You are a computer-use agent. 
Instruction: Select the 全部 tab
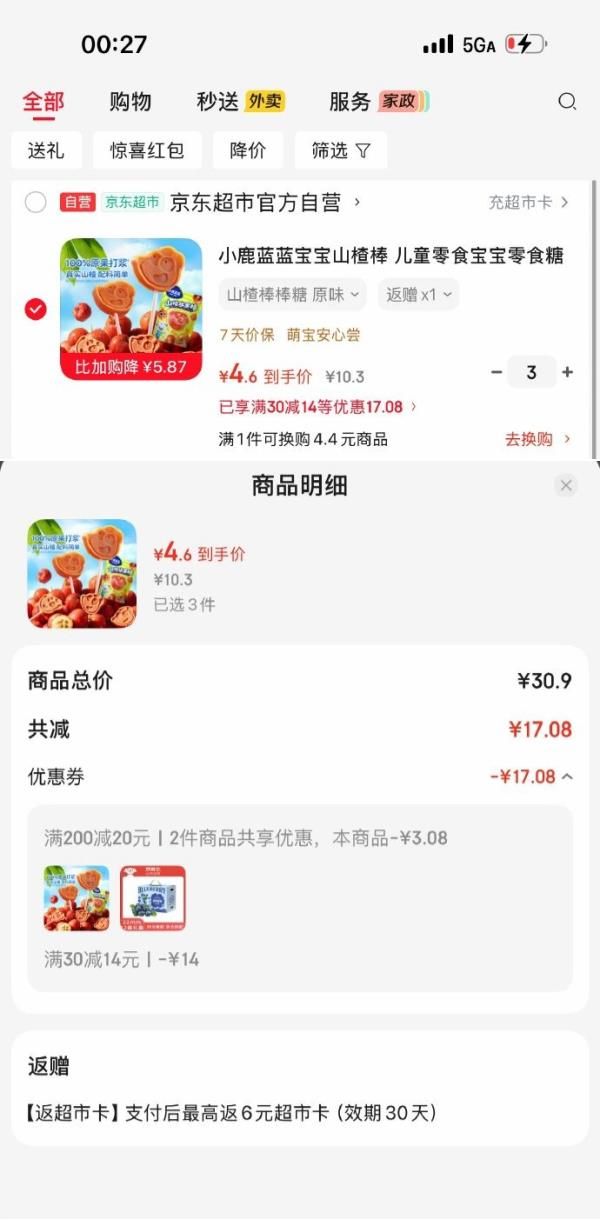click(x=43, y=101)
